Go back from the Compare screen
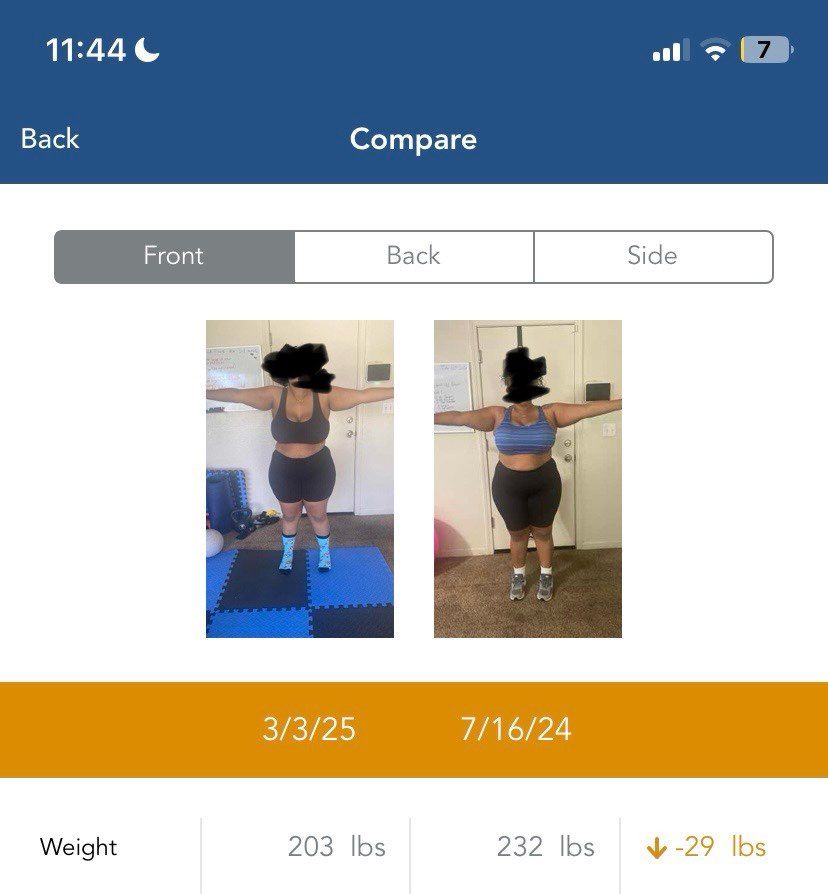This screenshot has height=894, width=828. point(50,139)
